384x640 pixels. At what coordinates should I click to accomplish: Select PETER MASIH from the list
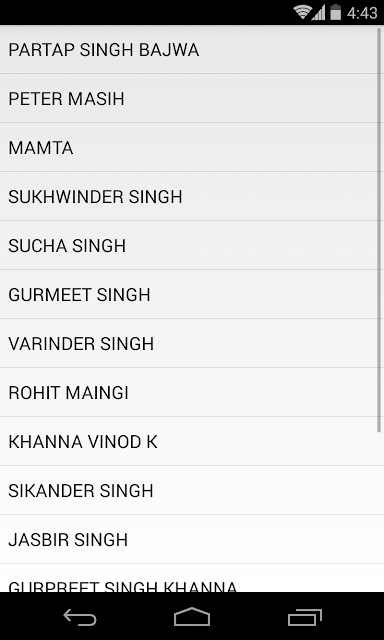[x=192, y=98]
